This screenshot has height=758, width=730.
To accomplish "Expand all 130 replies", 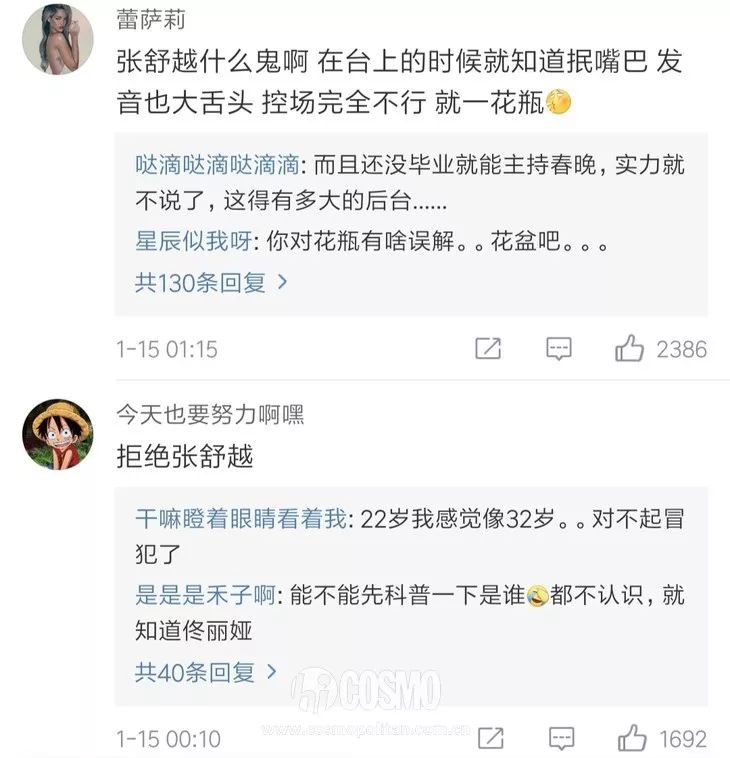I will point(211,283).
